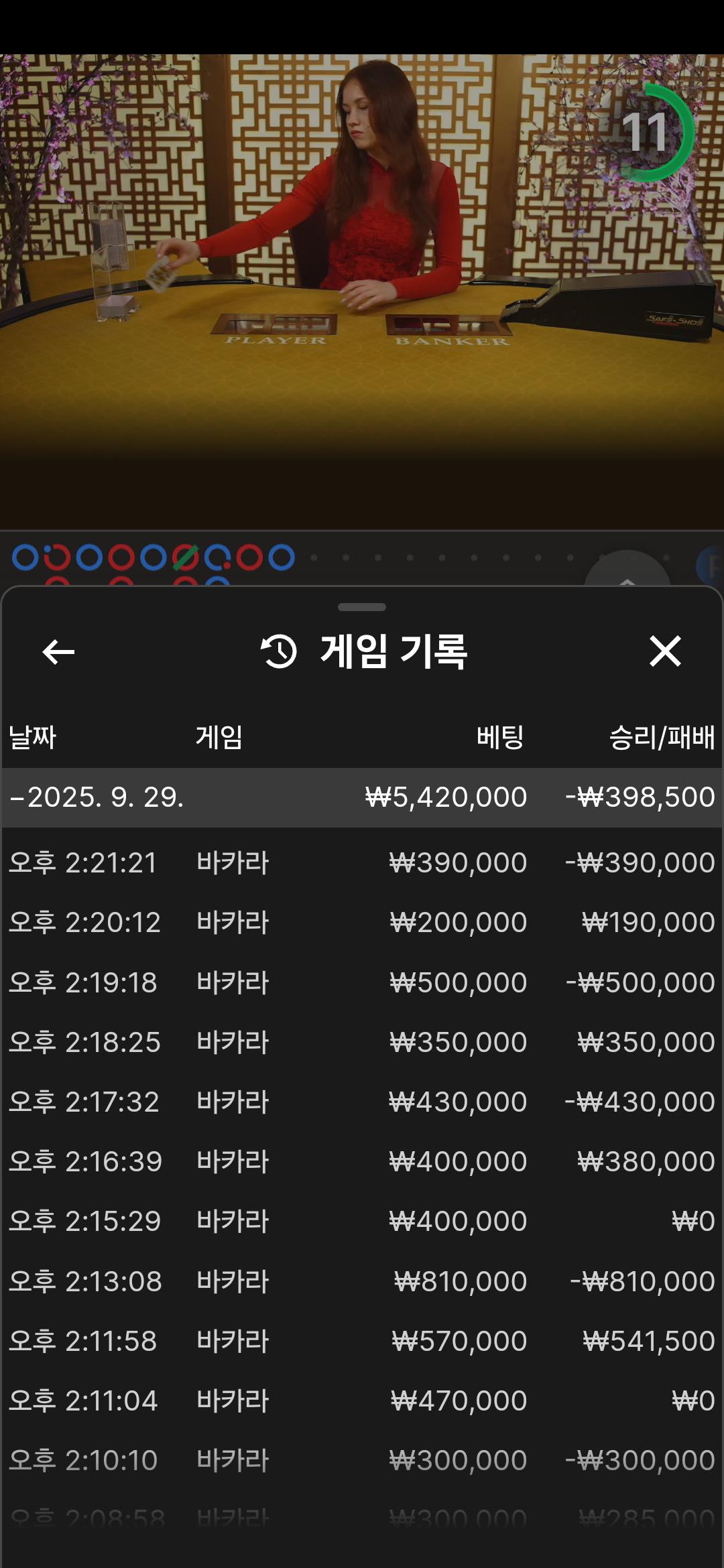The image size is (724, 1568).
Task: Close the game history panel
Action: point(665,651)
